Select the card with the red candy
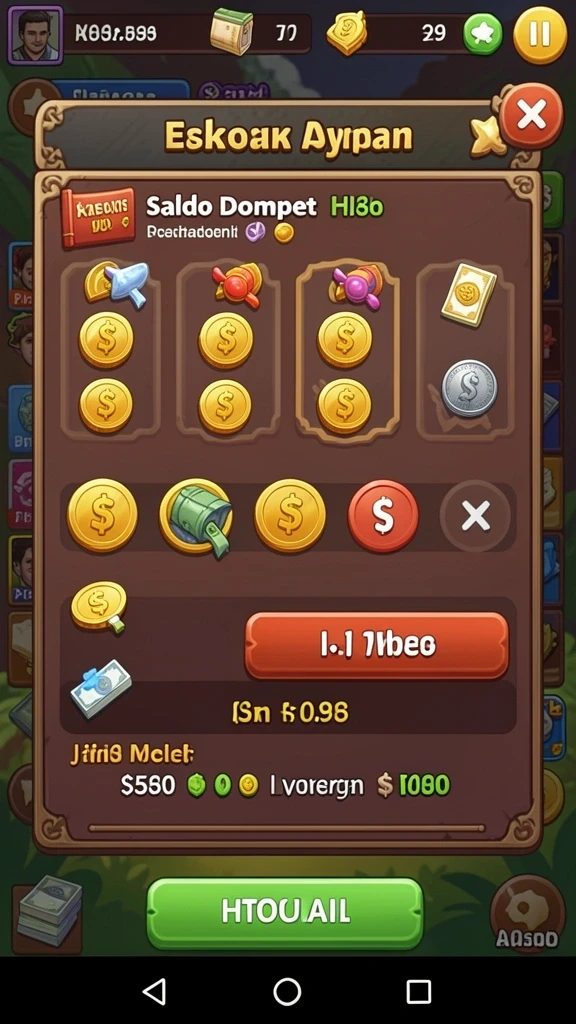The width and height of the screenshot is (576, 1024). 228,349
